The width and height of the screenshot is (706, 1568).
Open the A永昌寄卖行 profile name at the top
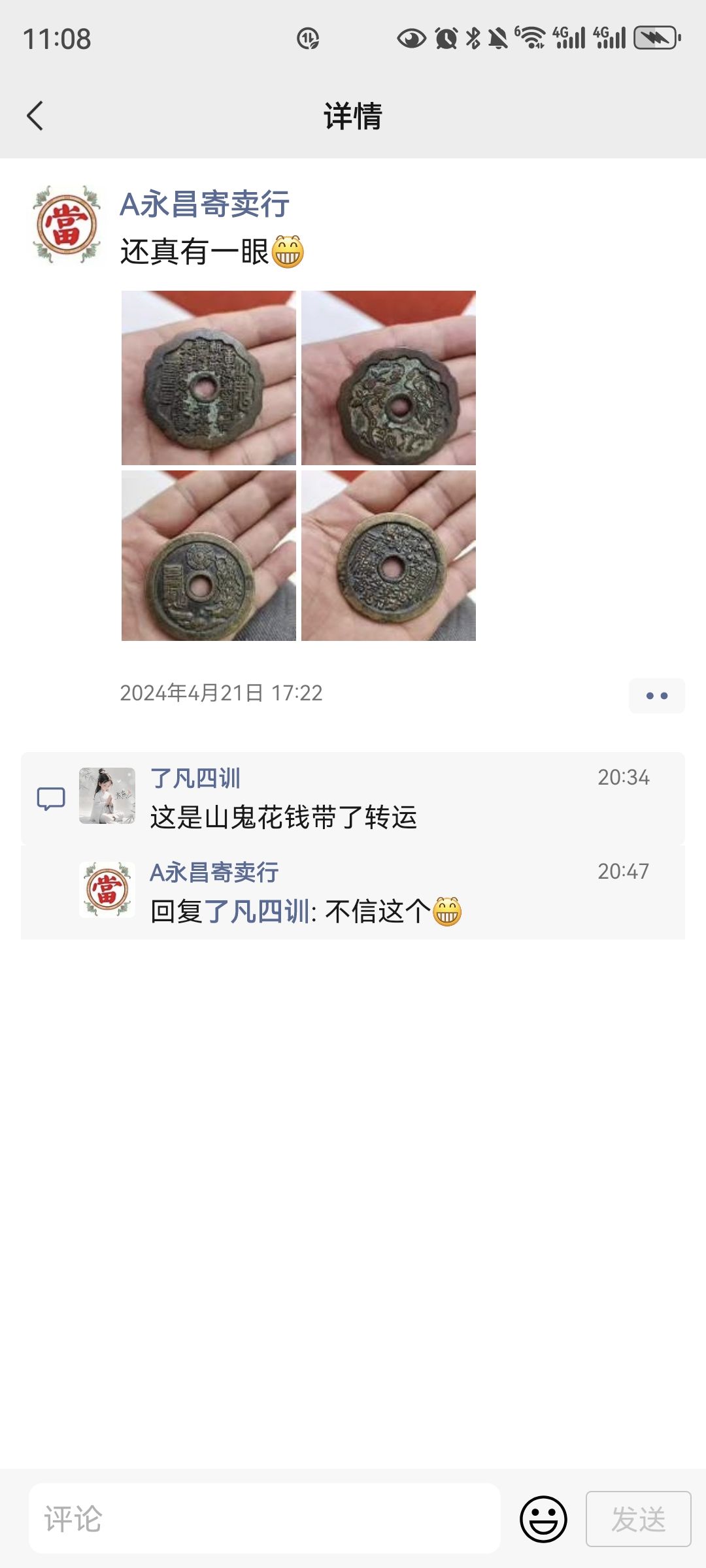tap(205, 204)
